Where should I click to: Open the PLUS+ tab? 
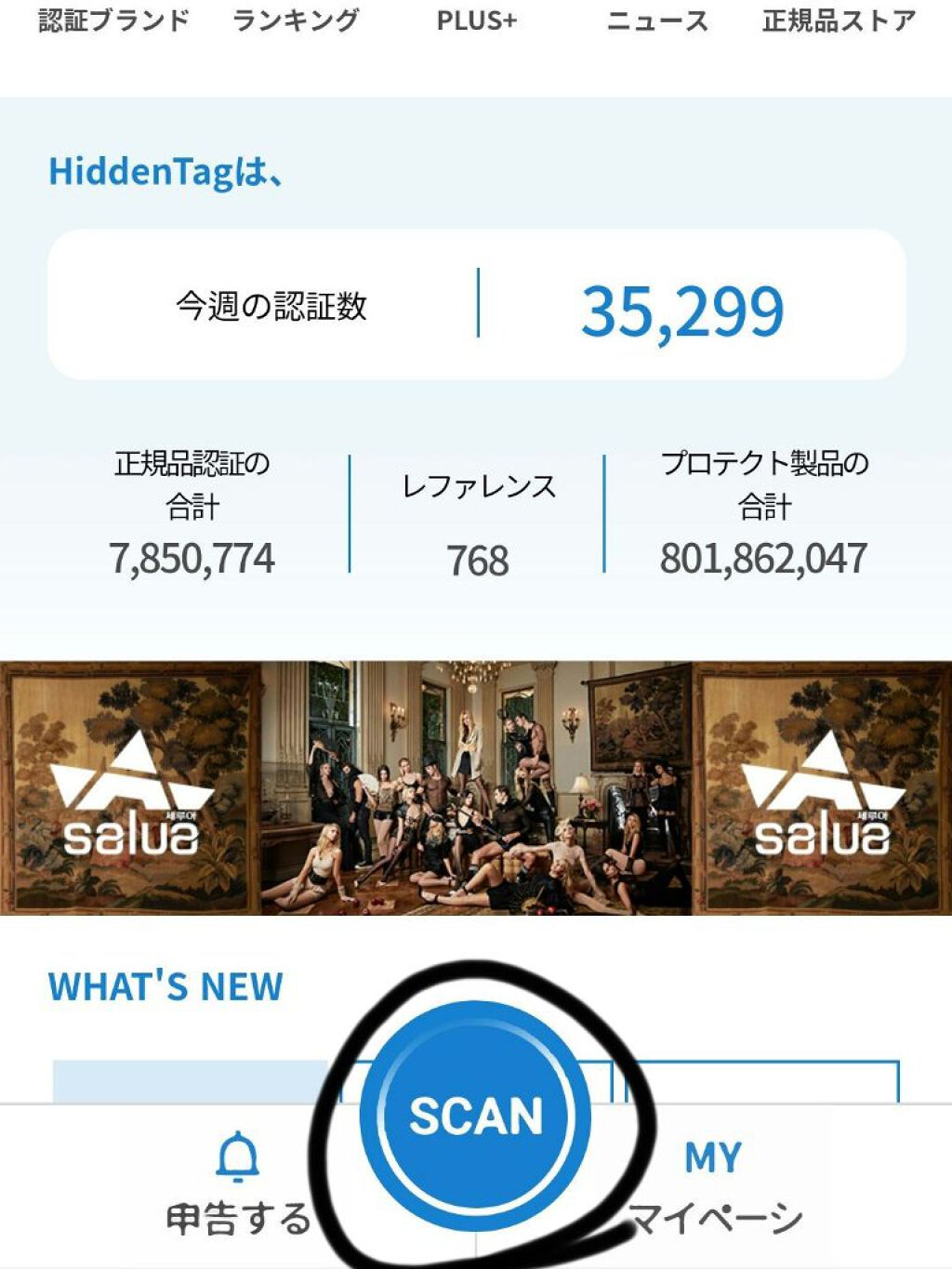(x=476, y=20)
